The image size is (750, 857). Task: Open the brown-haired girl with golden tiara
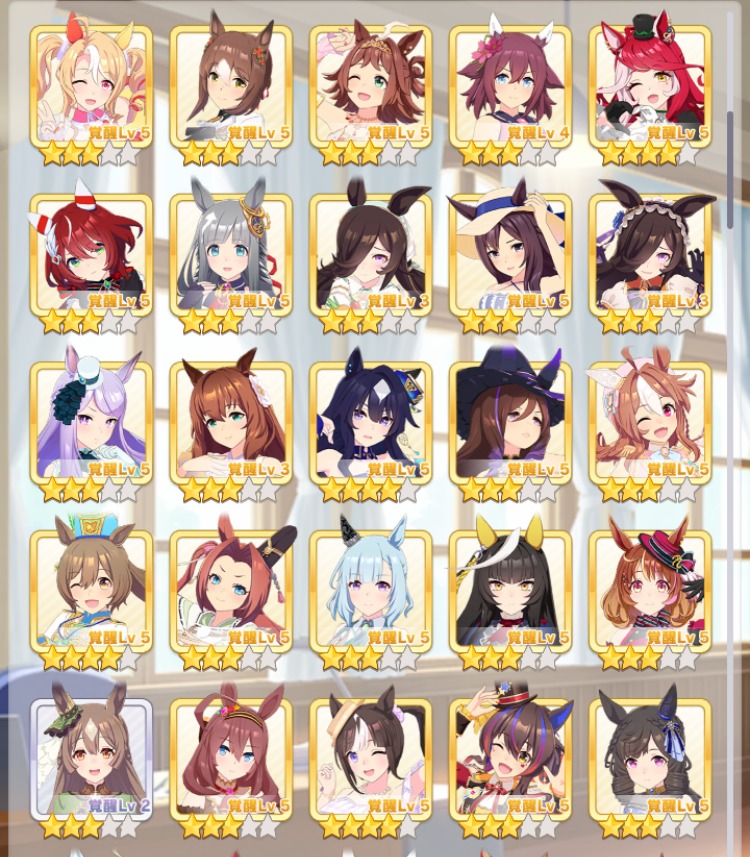(371, 87)
